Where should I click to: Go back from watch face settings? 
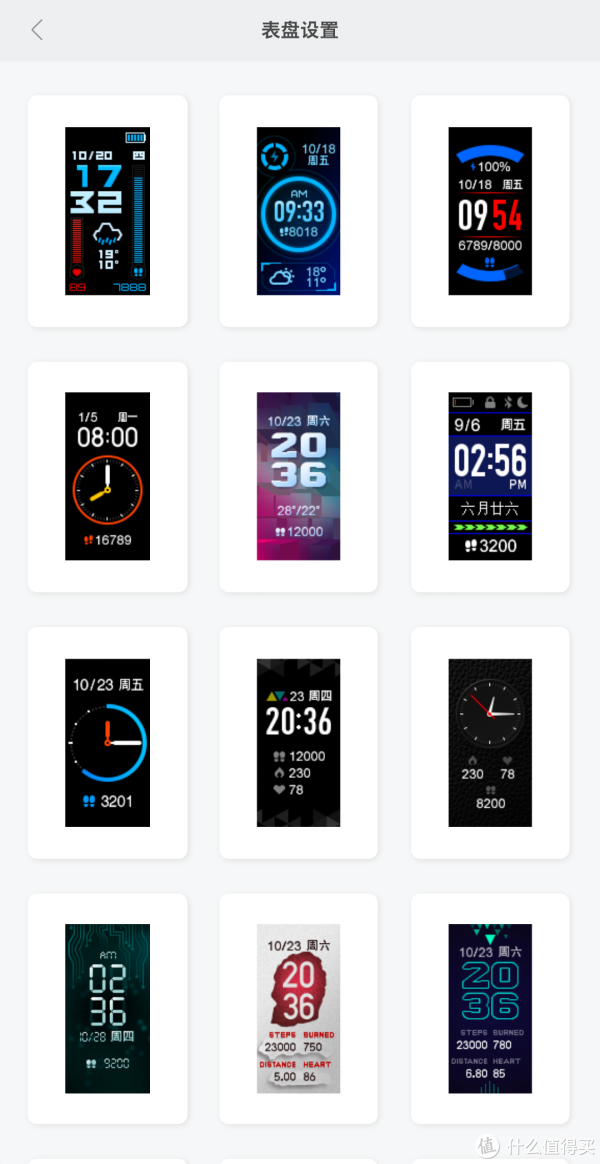click(x=37, y=30)
